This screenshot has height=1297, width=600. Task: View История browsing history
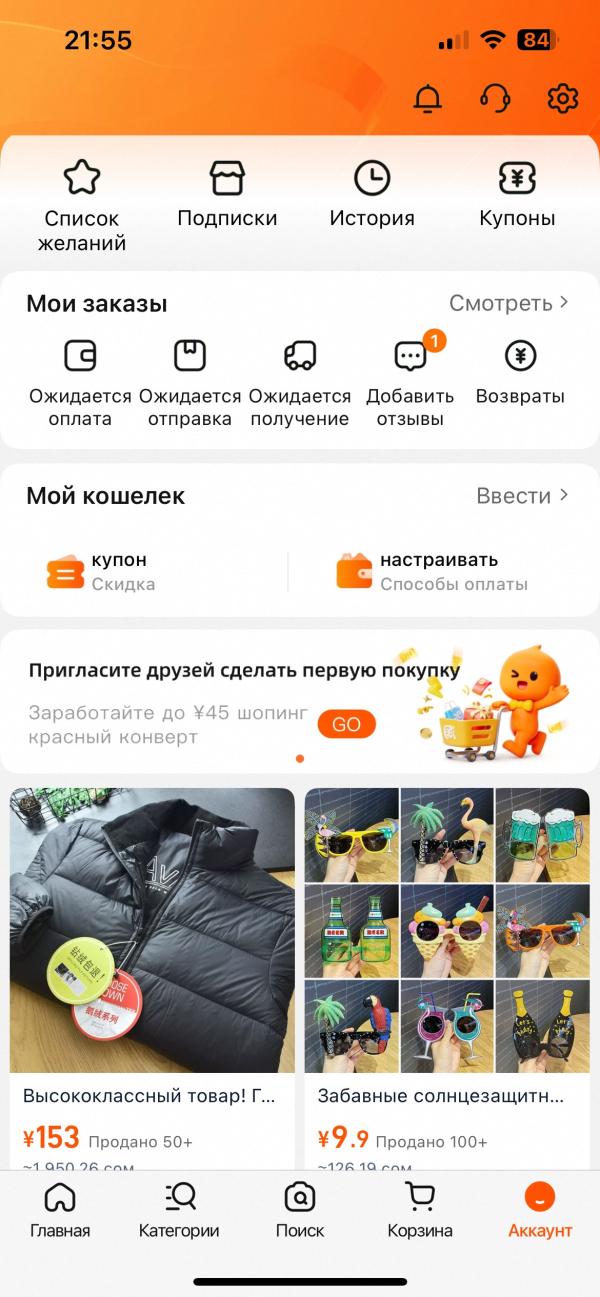372,194
